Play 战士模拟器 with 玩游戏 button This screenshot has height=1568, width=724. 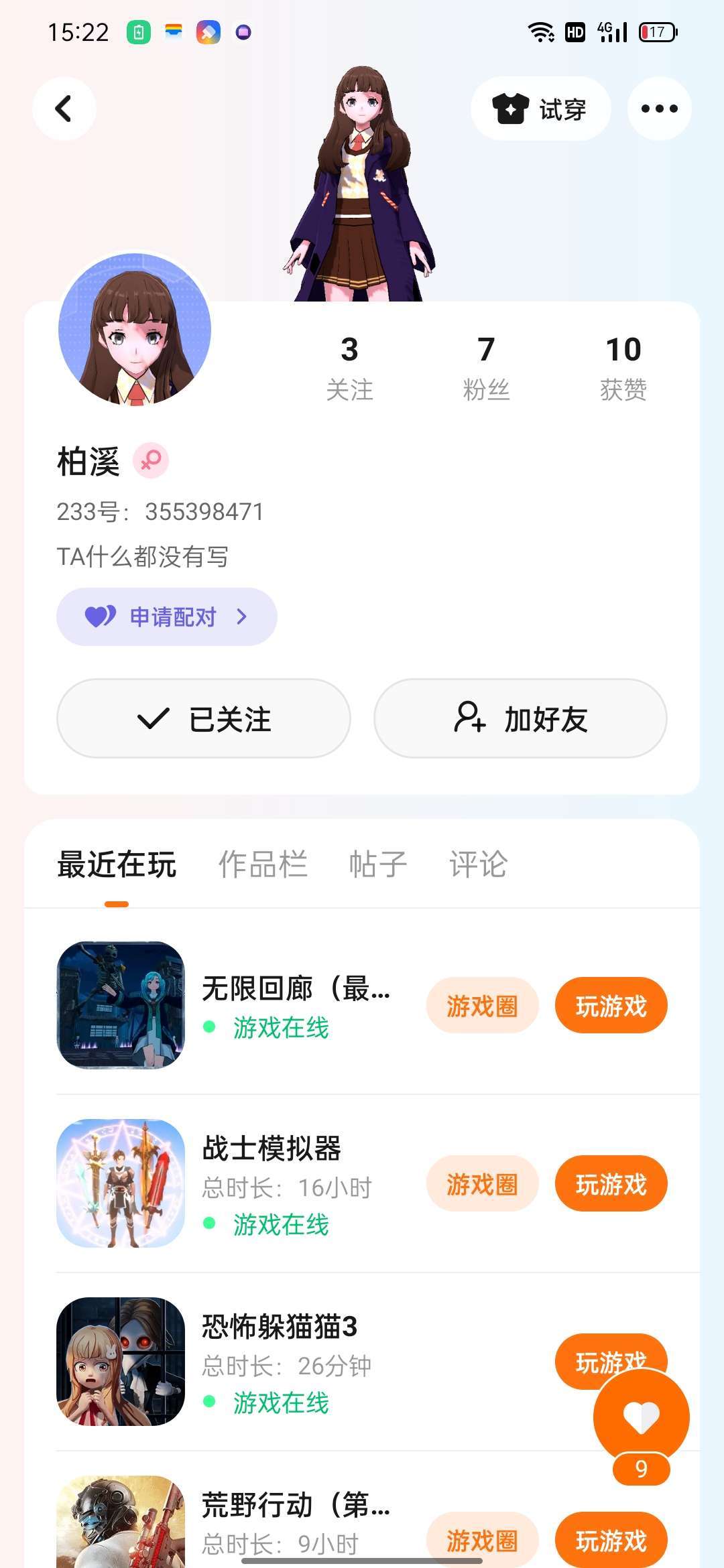coord(611,1183)
